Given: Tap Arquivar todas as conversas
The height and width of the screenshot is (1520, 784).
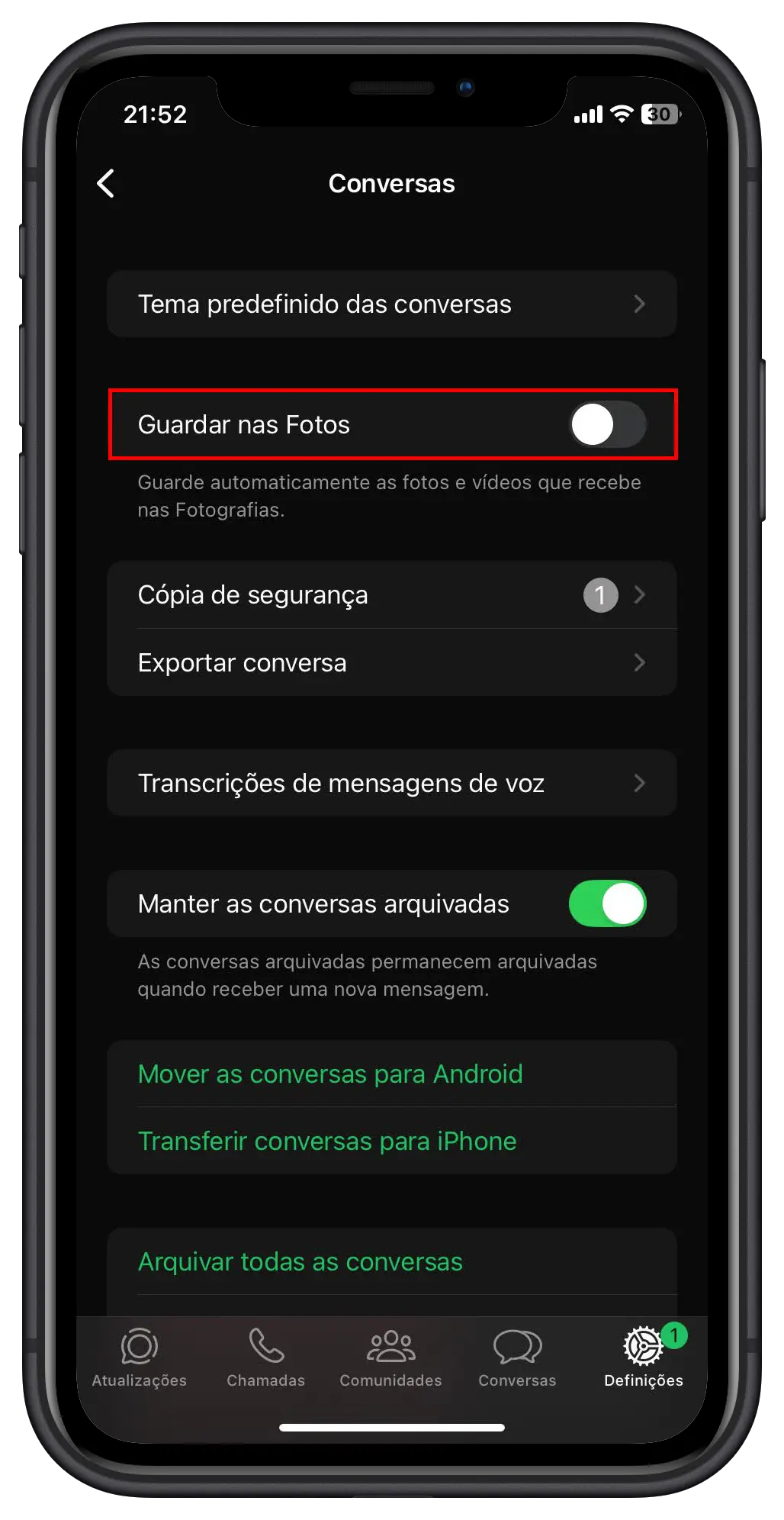Looking at the screenshot, I should [x=300, y=1261].
